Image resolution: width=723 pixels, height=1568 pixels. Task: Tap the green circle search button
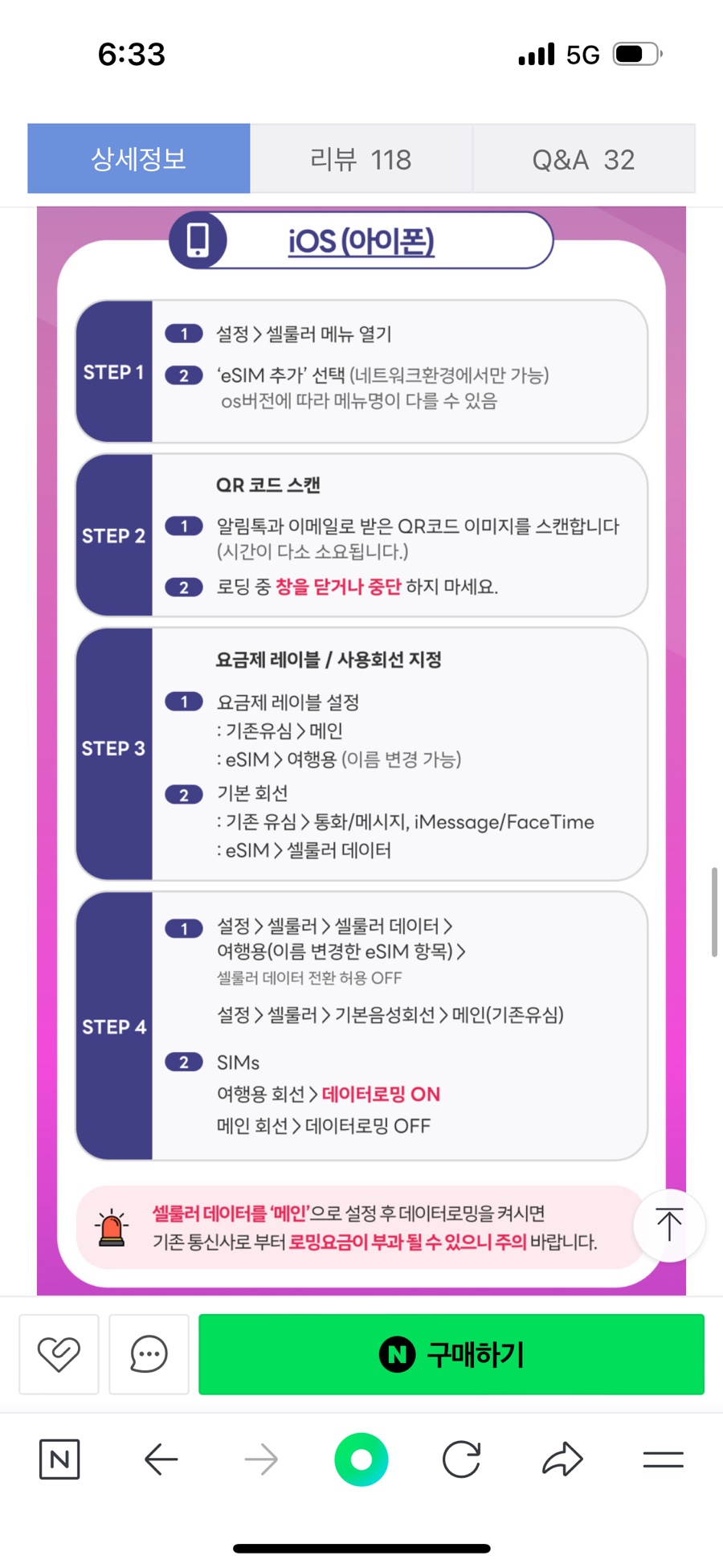[x=361, y=1459]
